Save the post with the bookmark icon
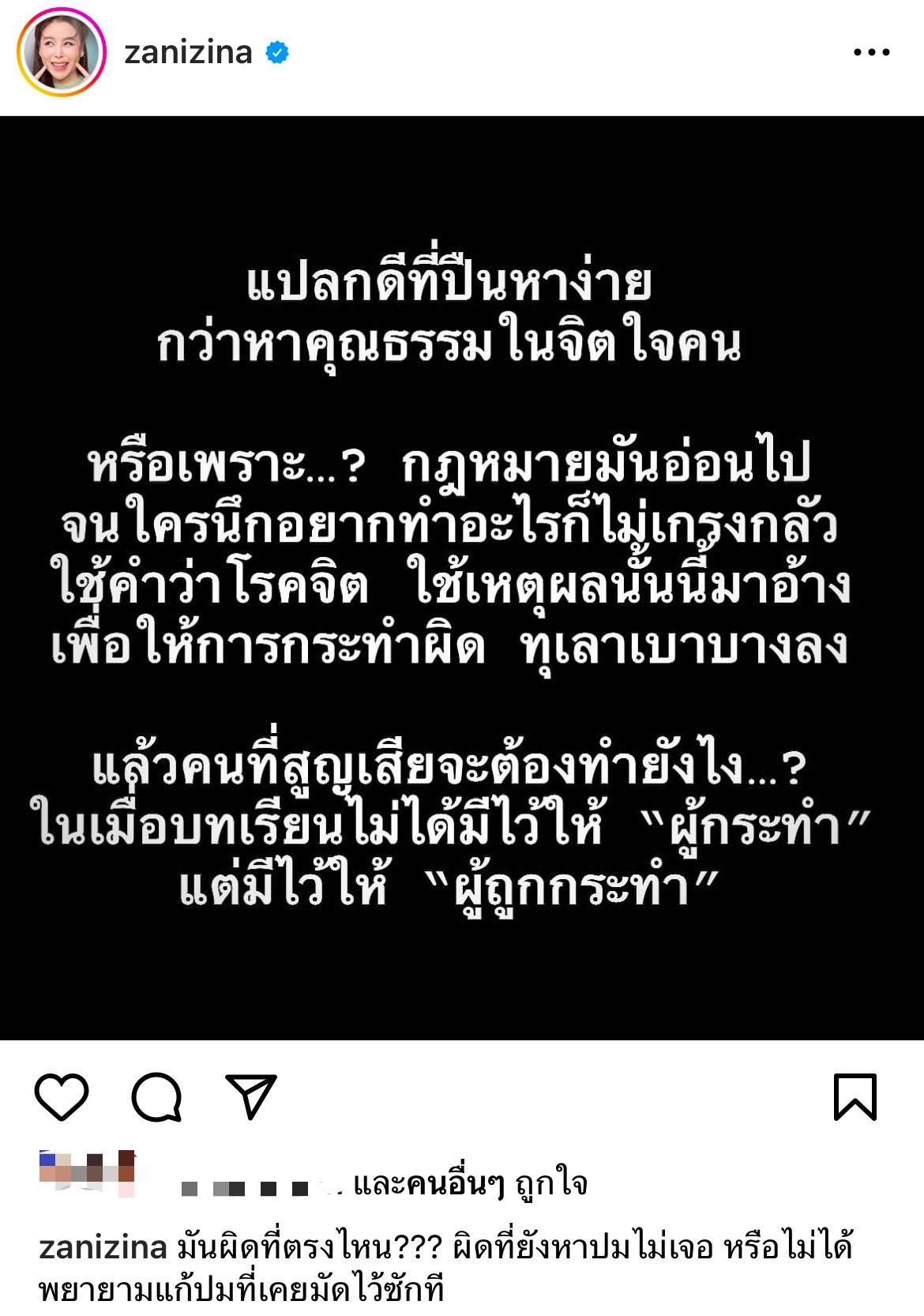The image size is (924, 1316). [855, 1097]
